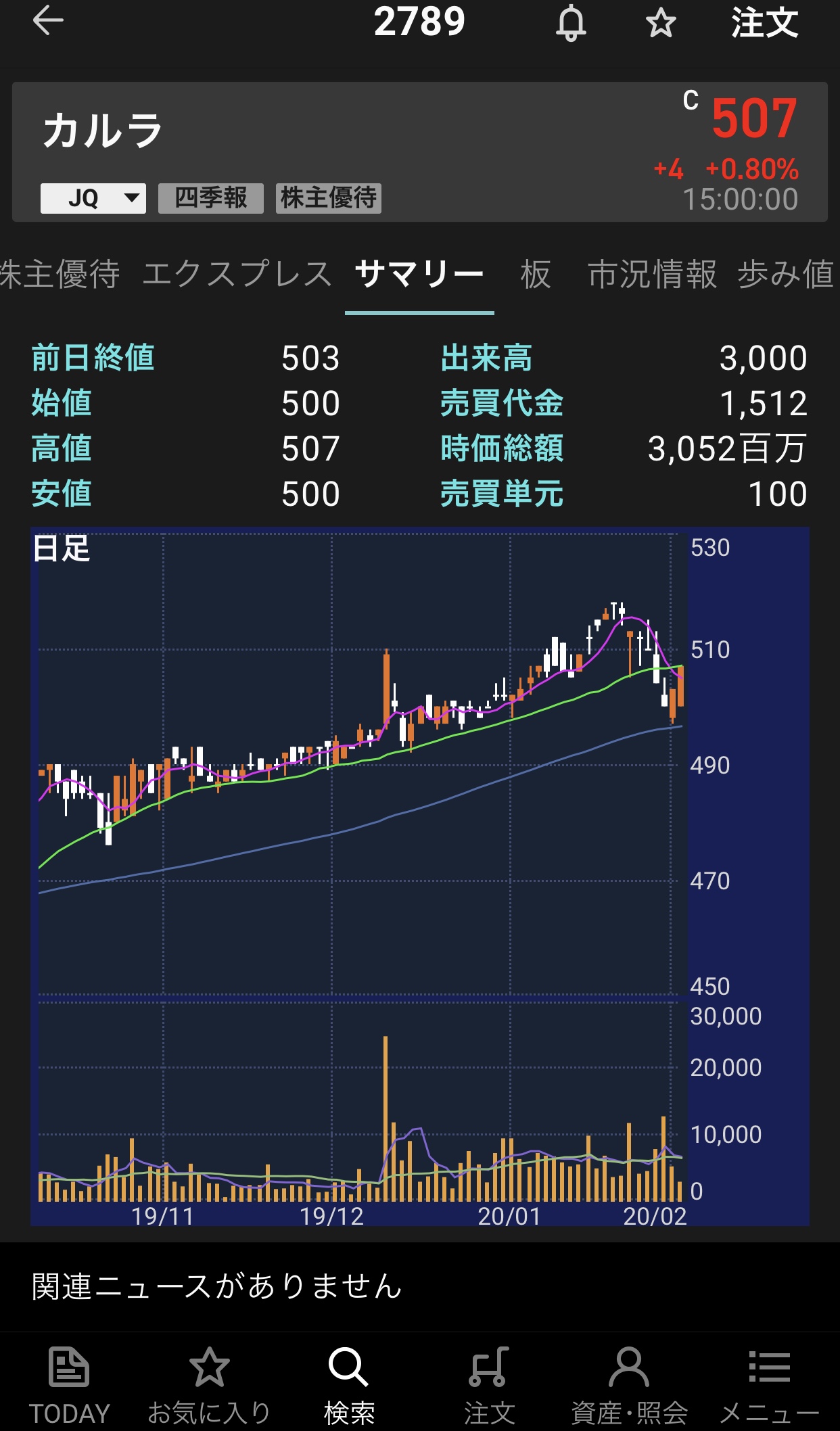Open the JQ market dropdown
Image resolution: width=840 pixels, height=1431 pixels.
[93, 199]
